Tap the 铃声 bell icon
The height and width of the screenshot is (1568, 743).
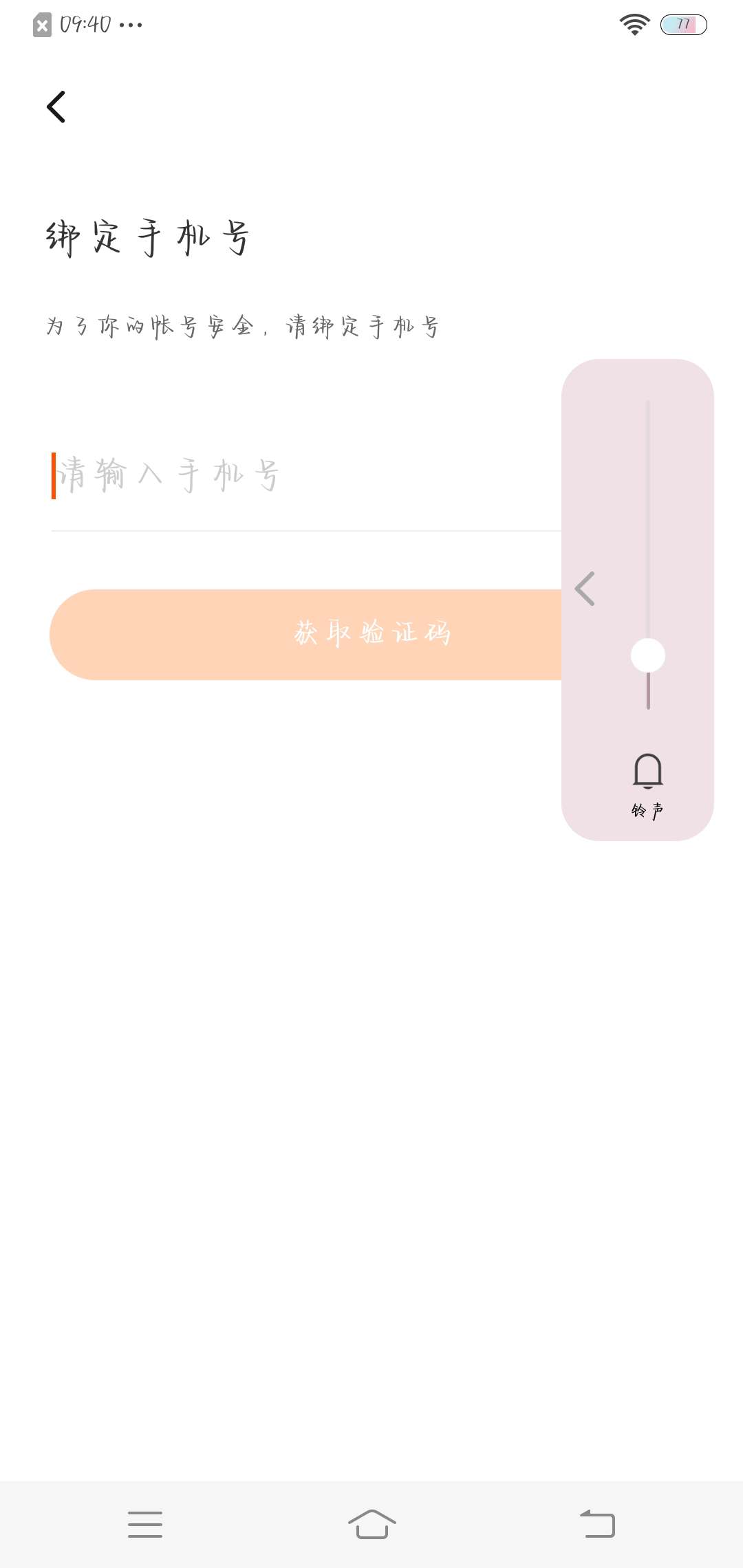pyautogui.click(x=647, y=771)
